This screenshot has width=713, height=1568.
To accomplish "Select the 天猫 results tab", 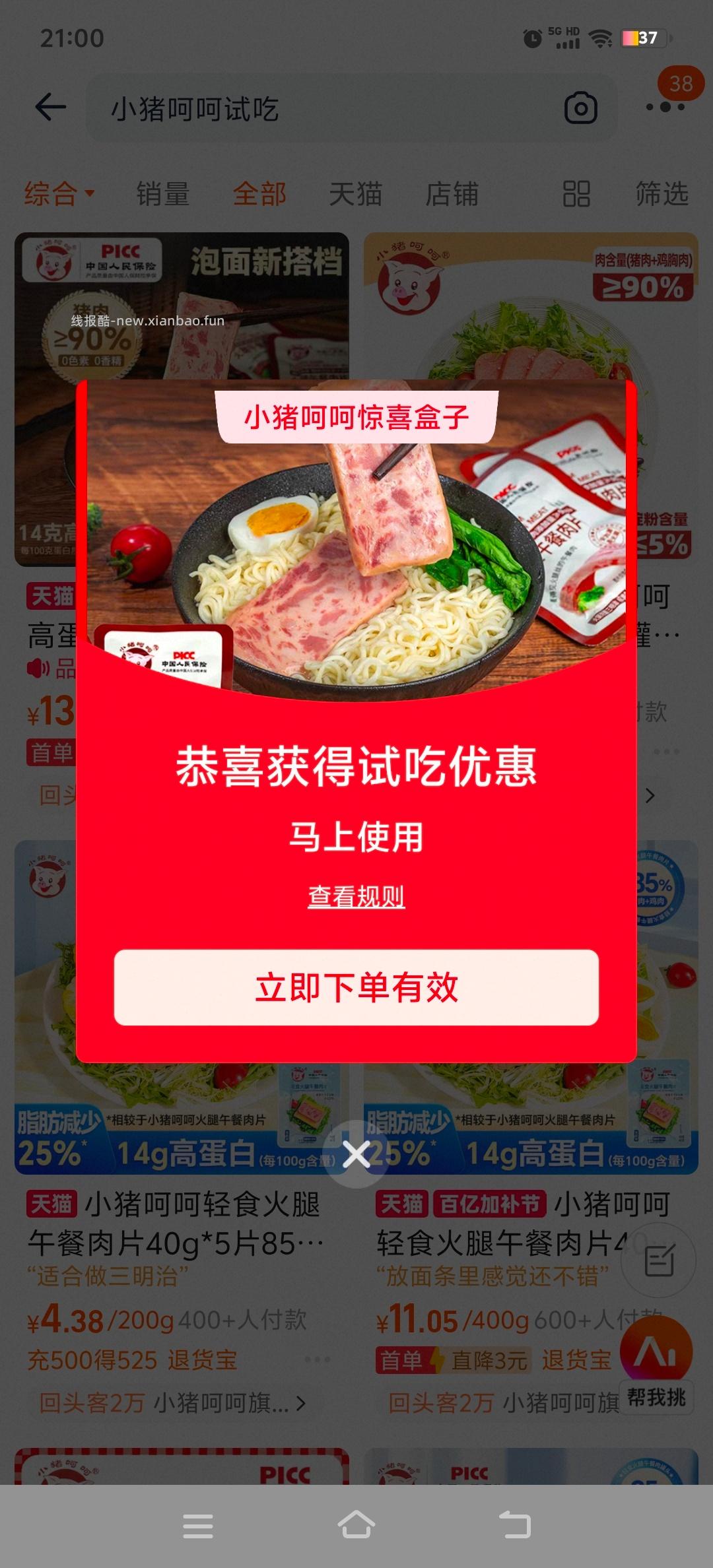I will pyautogui.click(x=356, y=195).
